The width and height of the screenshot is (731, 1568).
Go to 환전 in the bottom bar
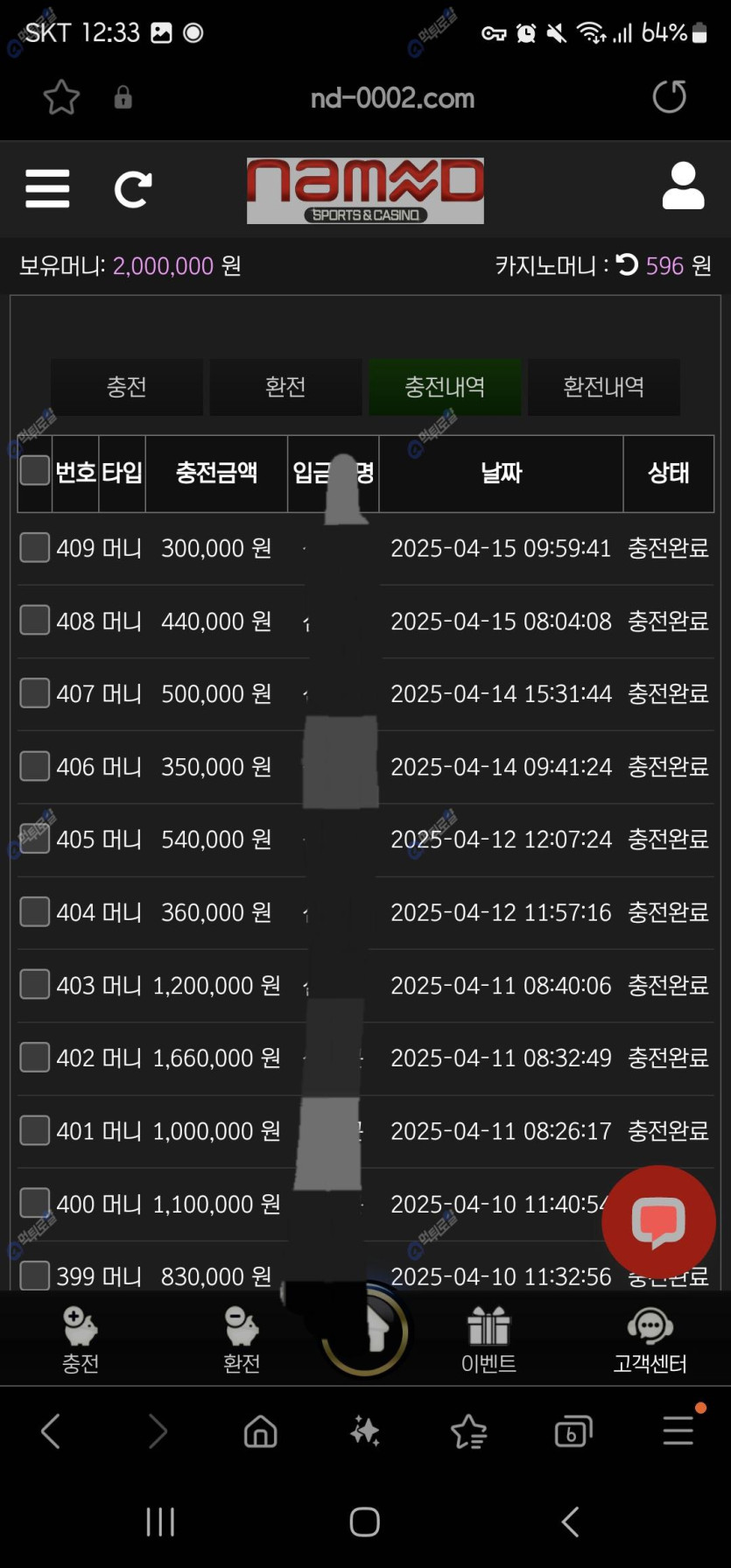pos(242,1339)
